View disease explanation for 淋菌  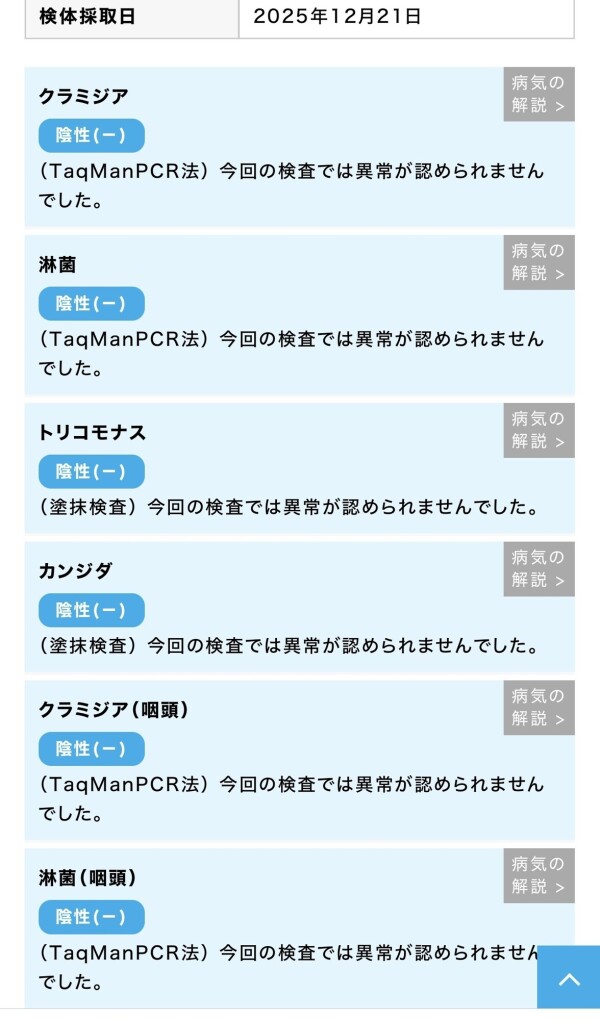click(539, 262)
